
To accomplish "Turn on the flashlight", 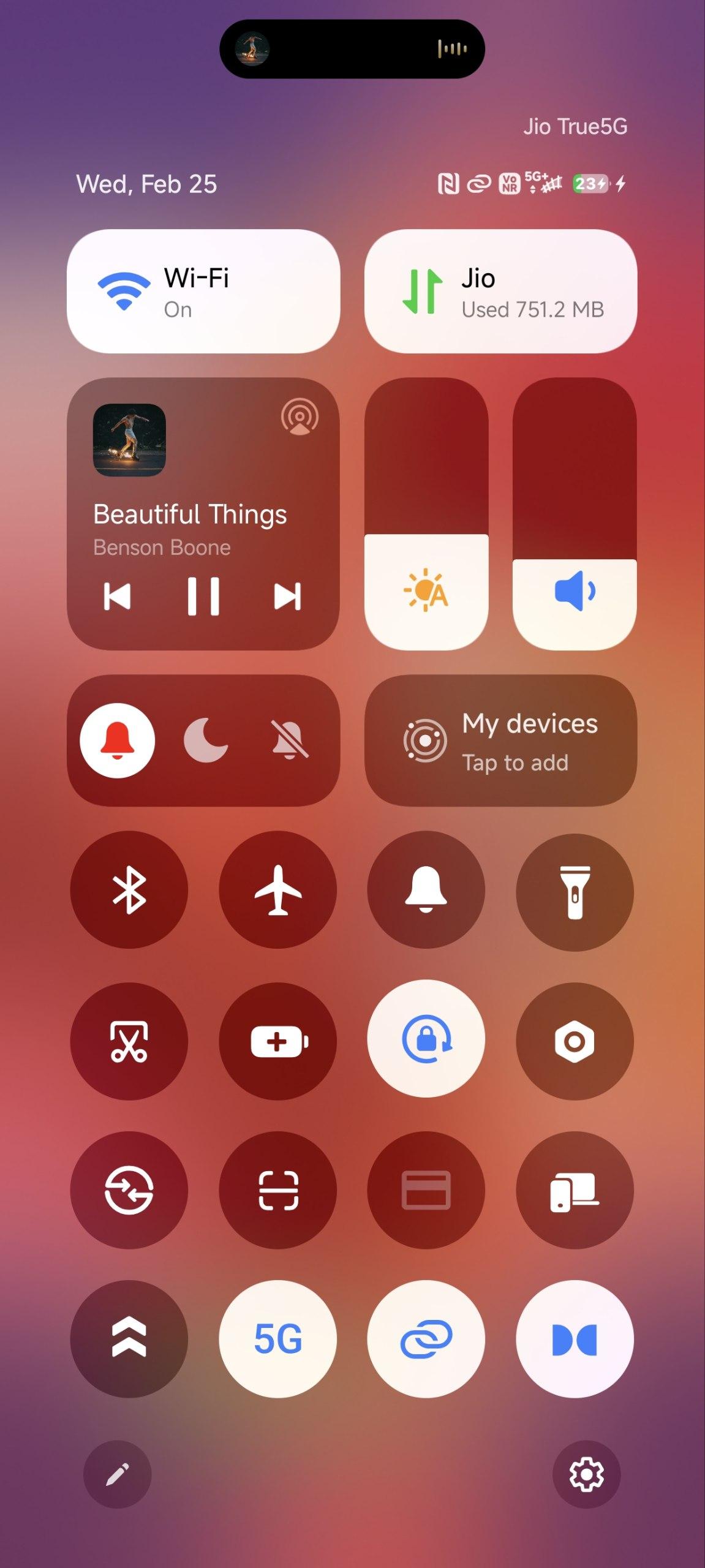I will 575,891.
